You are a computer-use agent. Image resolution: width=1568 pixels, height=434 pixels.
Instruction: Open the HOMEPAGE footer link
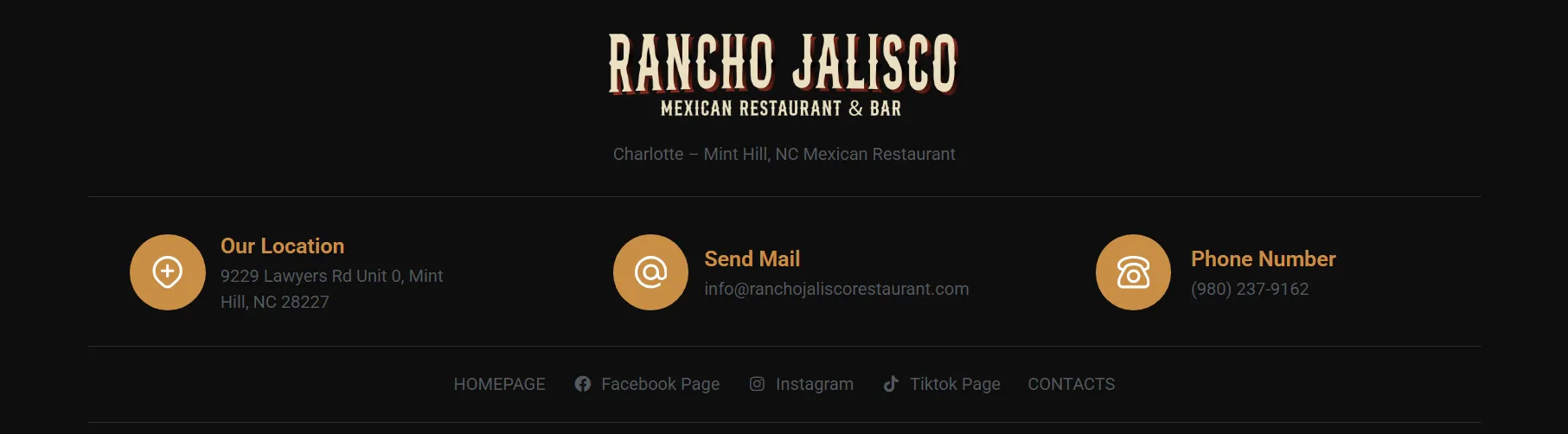tap(499, 384)
